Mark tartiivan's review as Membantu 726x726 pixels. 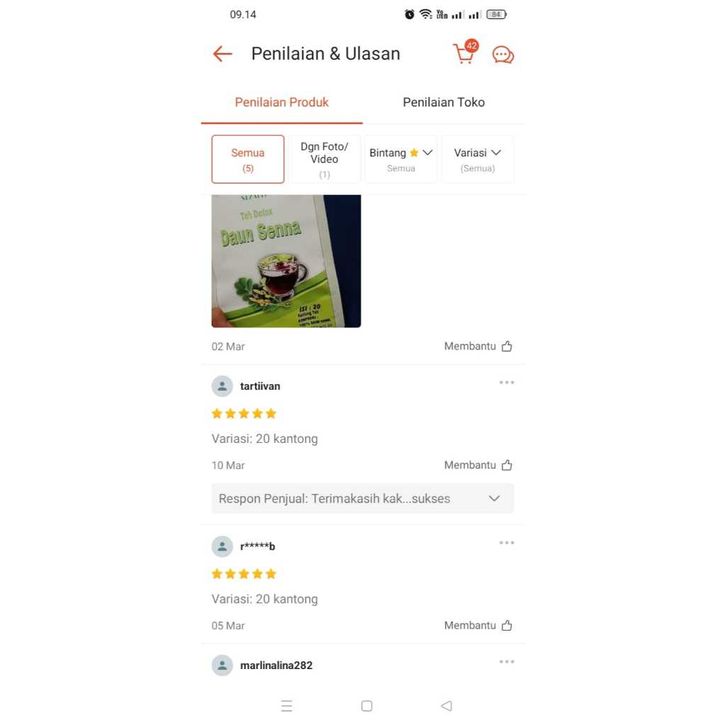[479, 465]
